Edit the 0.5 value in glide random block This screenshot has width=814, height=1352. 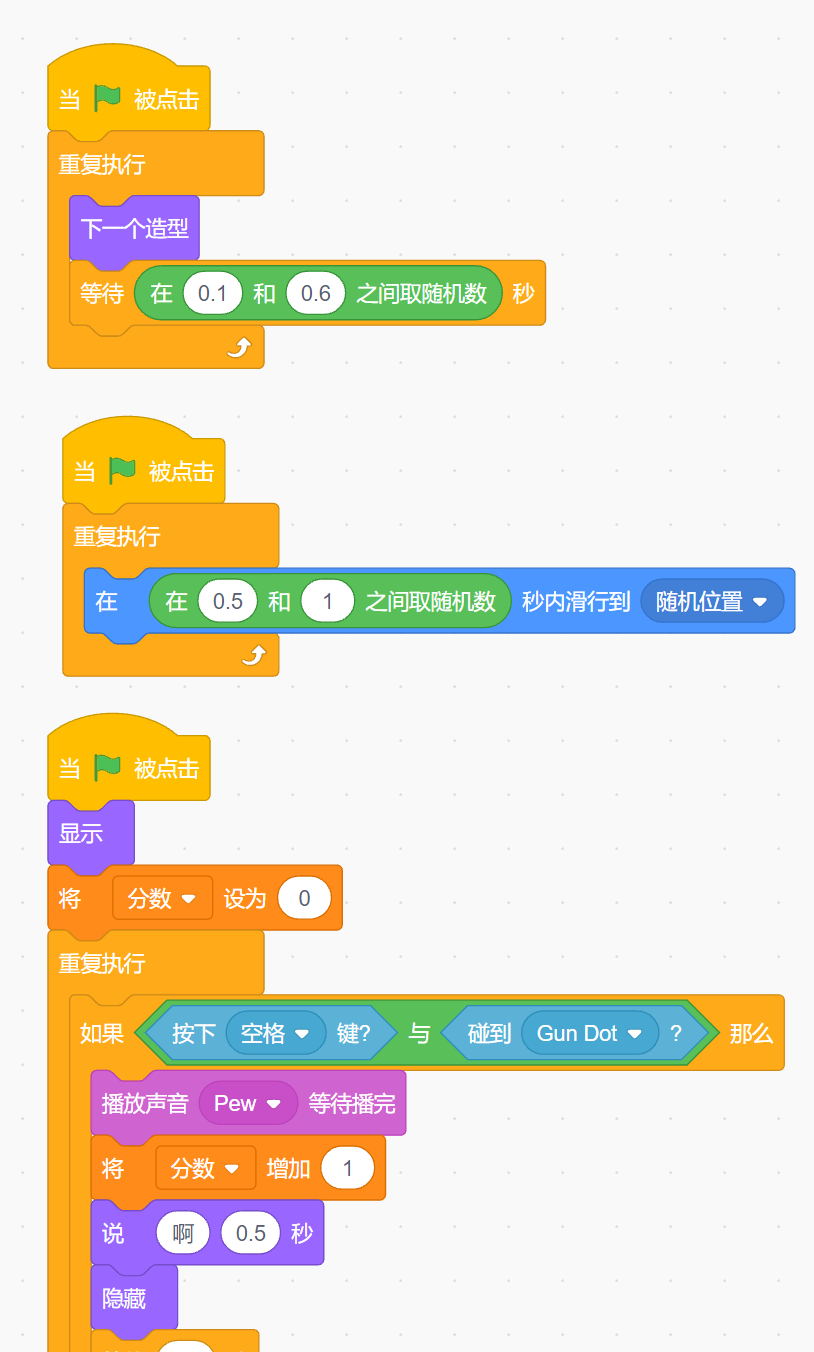(x=227, y=602)
